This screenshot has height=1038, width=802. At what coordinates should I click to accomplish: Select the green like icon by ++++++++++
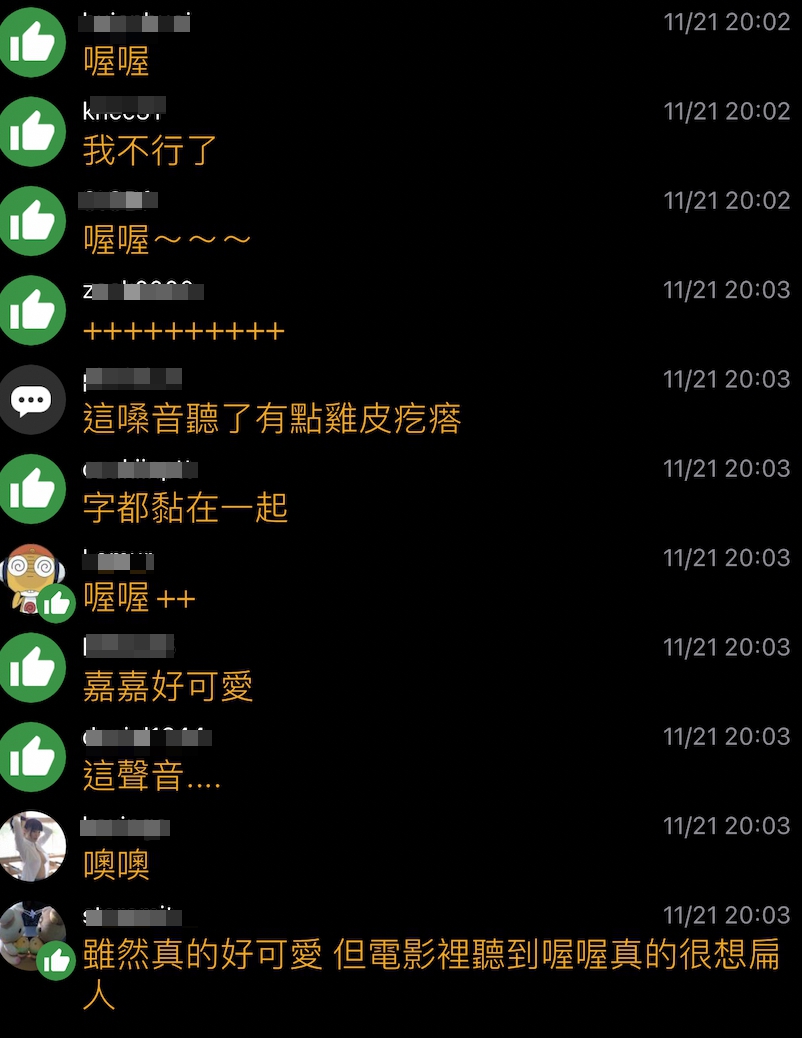point(33,310)
